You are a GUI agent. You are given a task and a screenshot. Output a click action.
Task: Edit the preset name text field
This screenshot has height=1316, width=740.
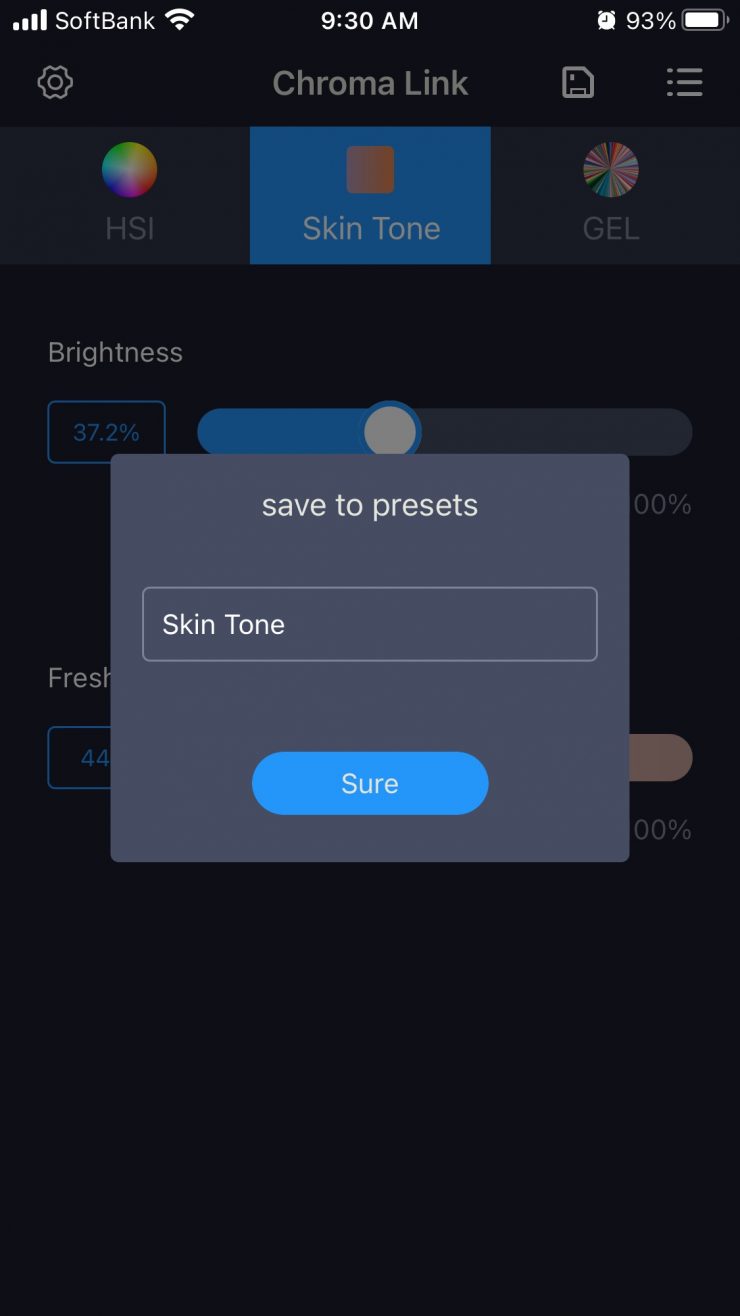click(370, 624)
